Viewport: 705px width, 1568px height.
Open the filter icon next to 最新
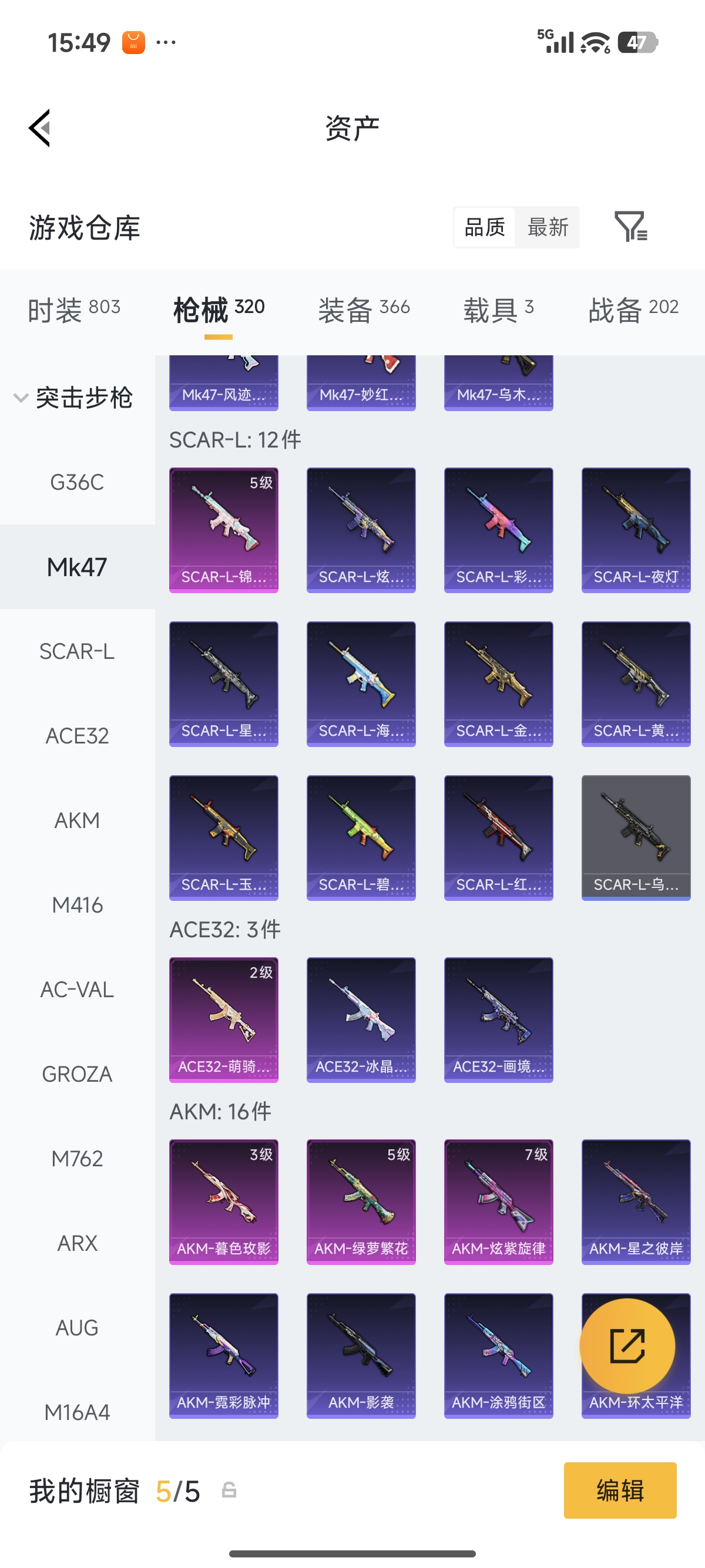click(631, 227)
